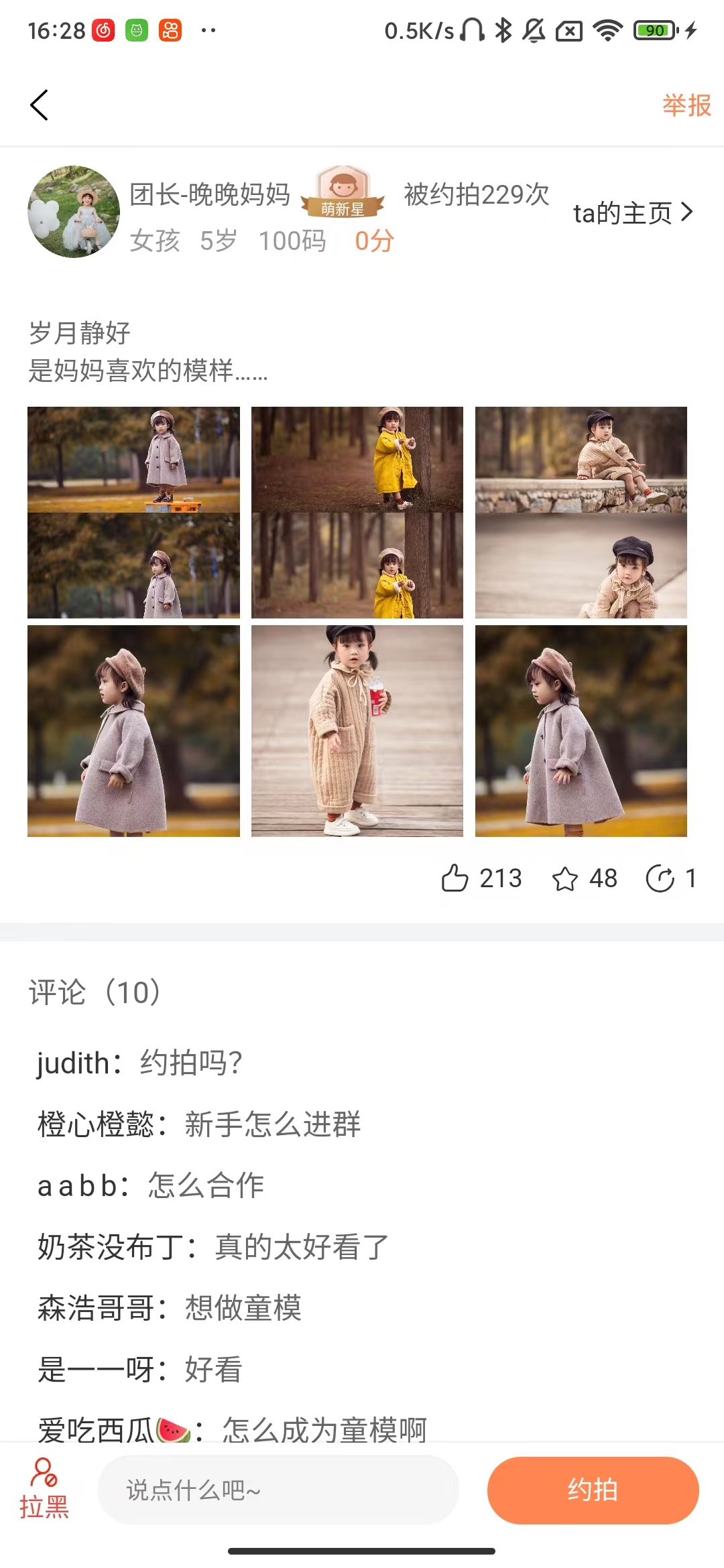Image resolution: width=724 pixels, height=1568 pixels.
Task: Open photo of girl sitting on stone wall
Action: click(x=581, y=512)
